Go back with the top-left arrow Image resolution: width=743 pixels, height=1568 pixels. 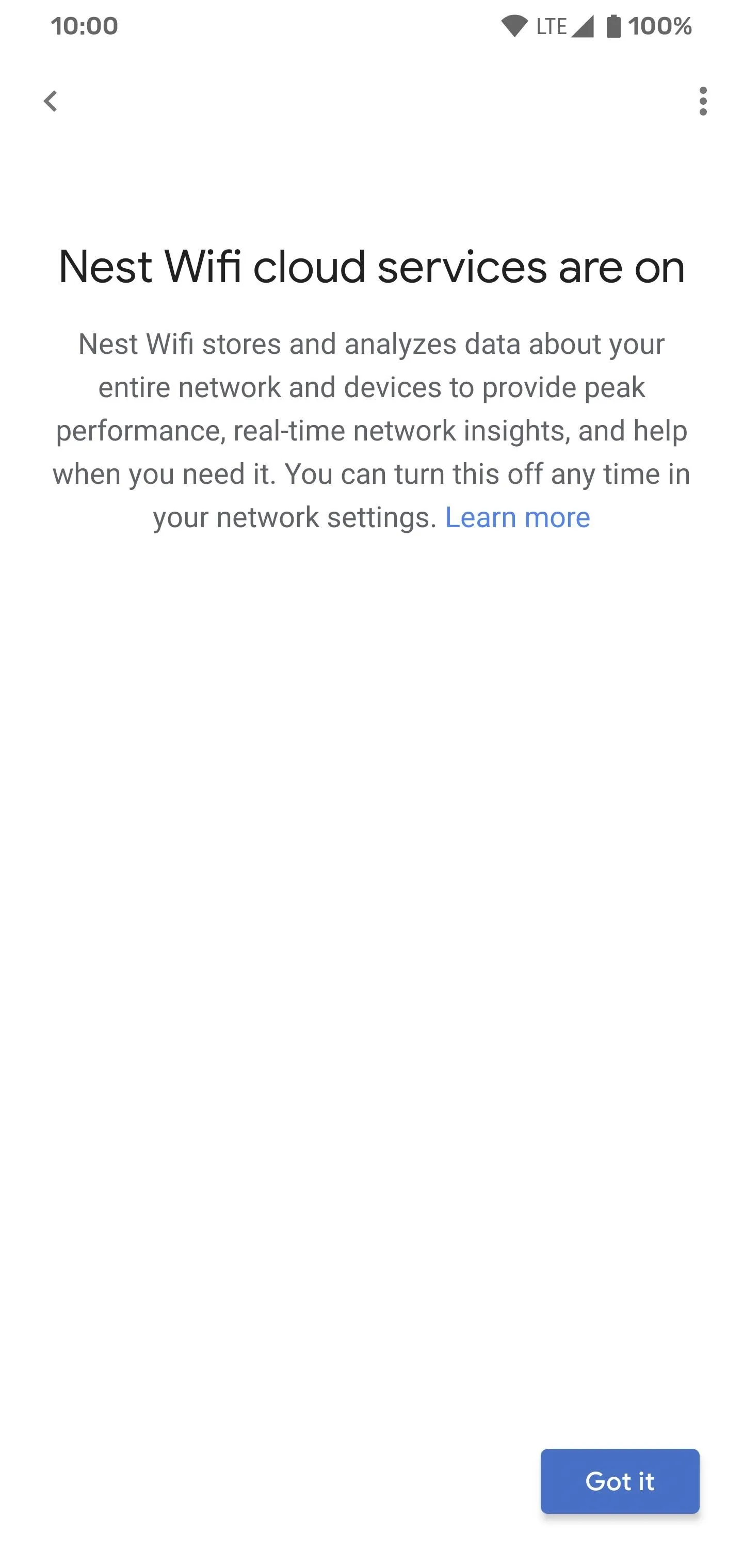[x=51, y=101]
